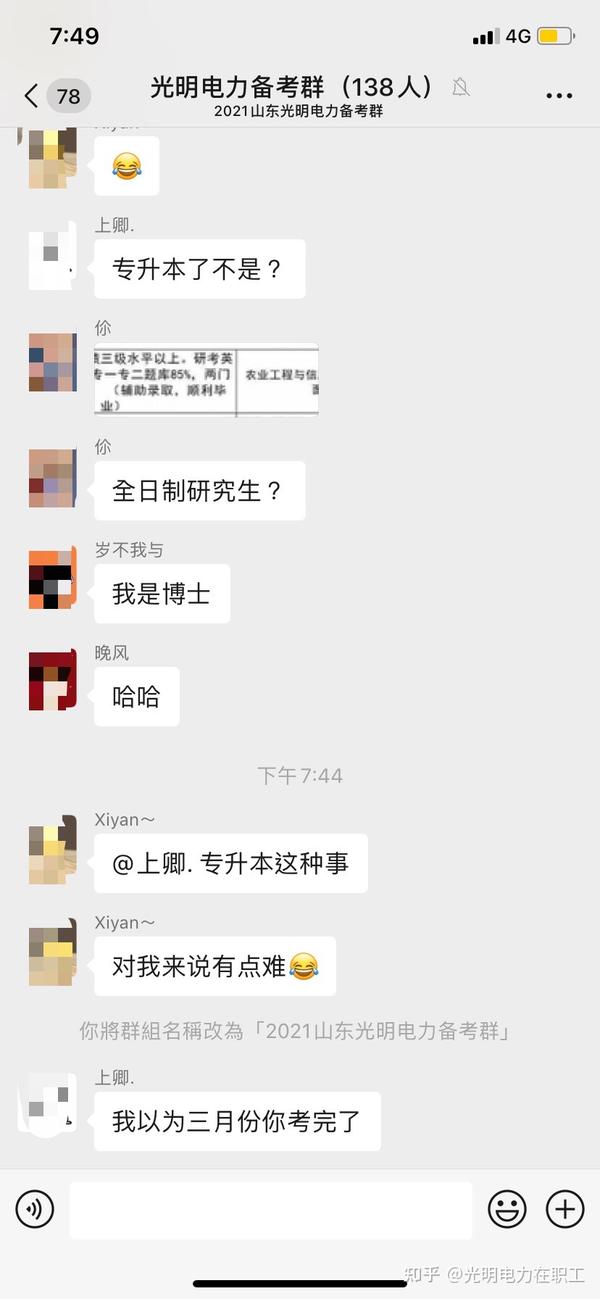Open 晚风's profile avatar
The width and height of the screenshot is (600, 1299).
[52, 681]
